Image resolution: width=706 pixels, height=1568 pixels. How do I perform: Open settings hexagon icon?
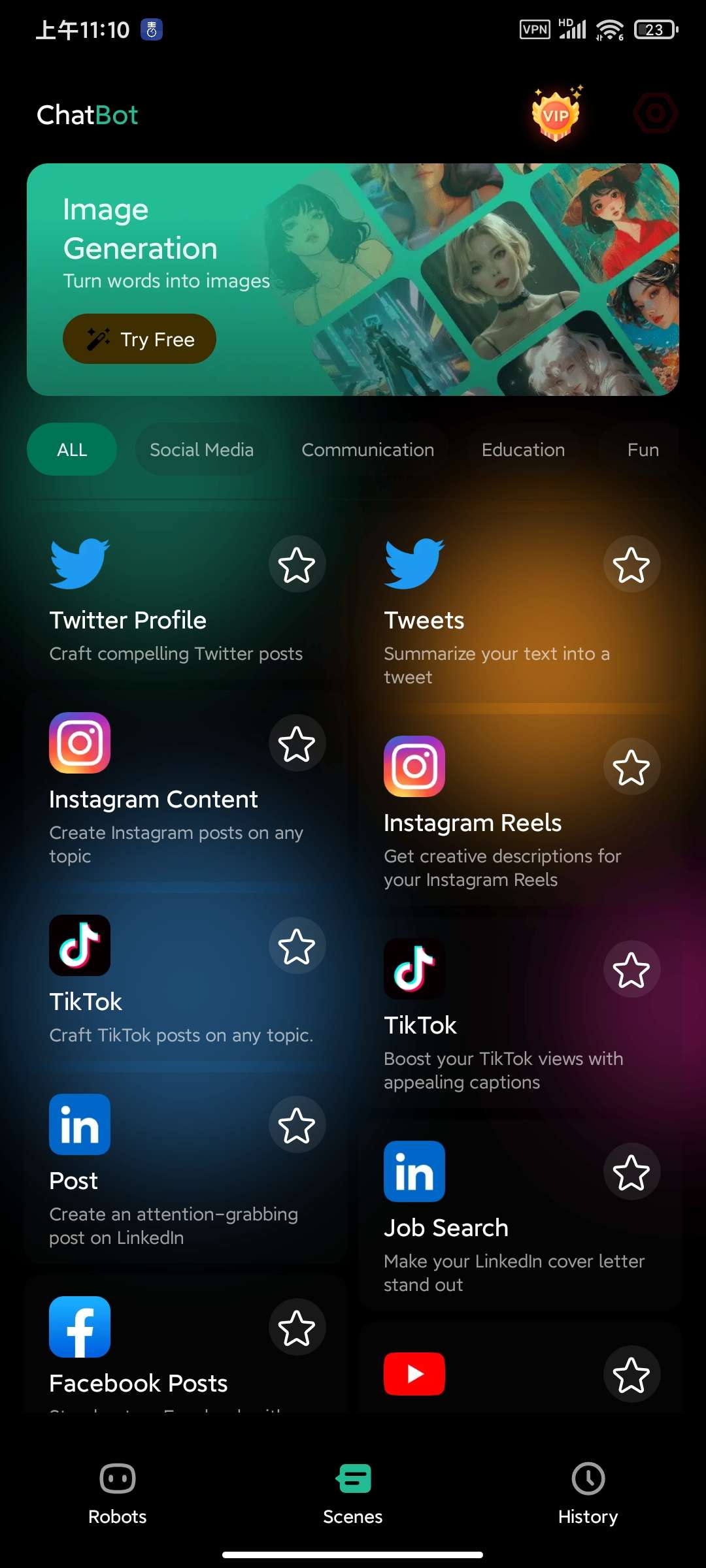655,114
